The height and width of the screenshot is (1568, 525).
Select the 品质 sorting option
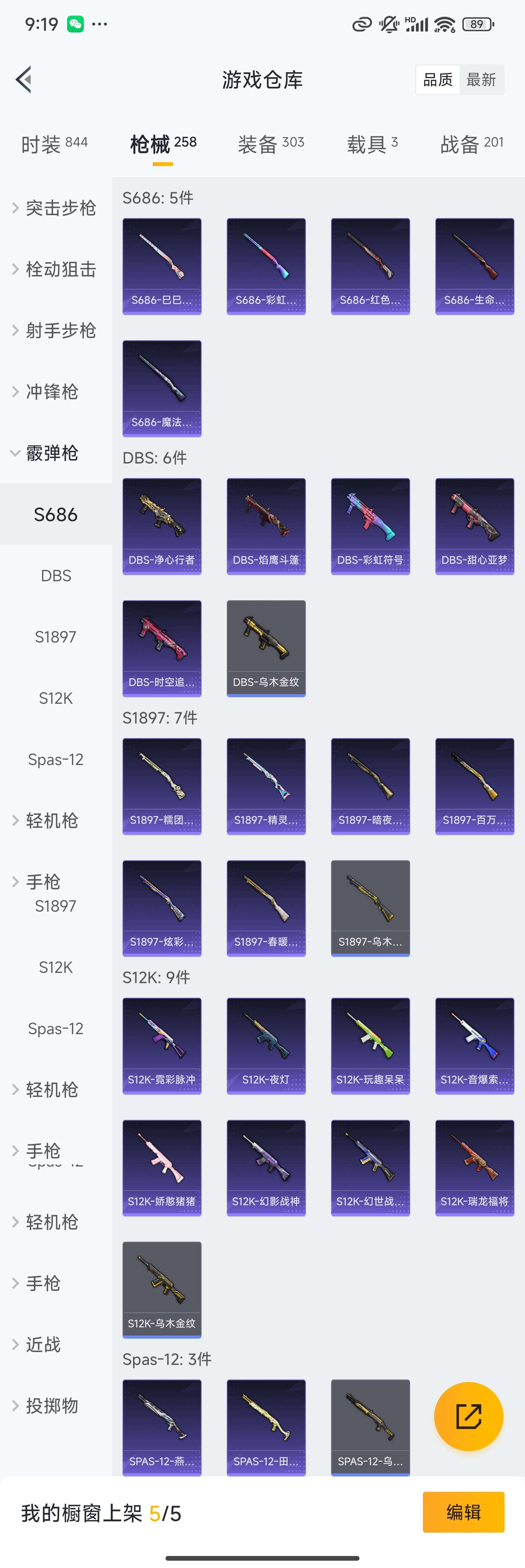pyautogui.click(x=437, y=79)
